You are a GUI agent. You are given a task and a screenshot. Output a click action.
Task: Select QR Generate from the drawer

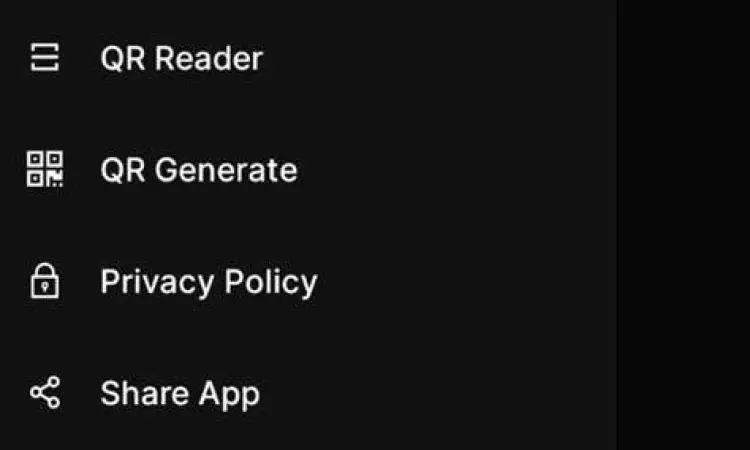click(198, 170)
